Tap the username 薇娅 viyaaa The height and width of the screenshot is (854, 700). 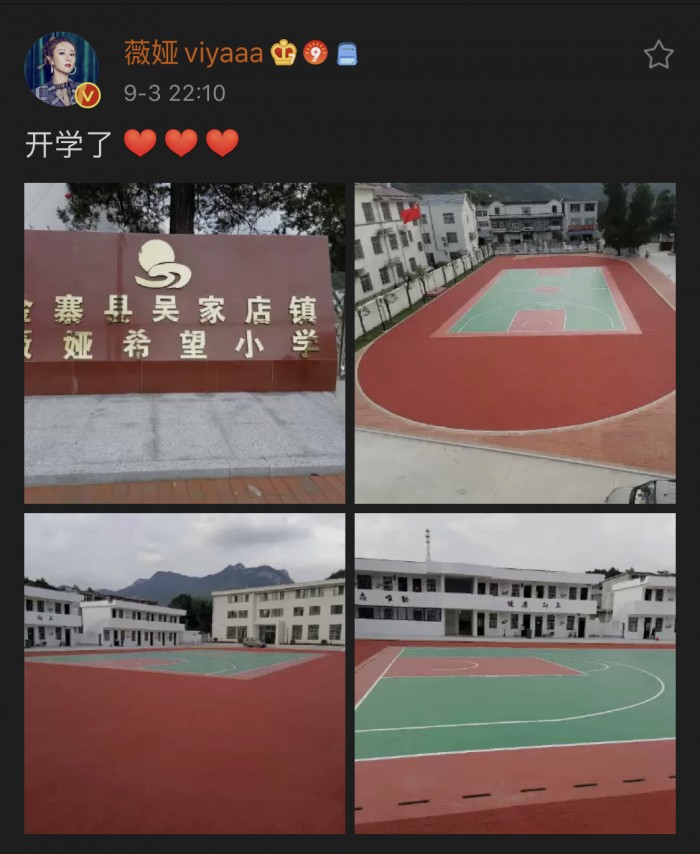194,53
